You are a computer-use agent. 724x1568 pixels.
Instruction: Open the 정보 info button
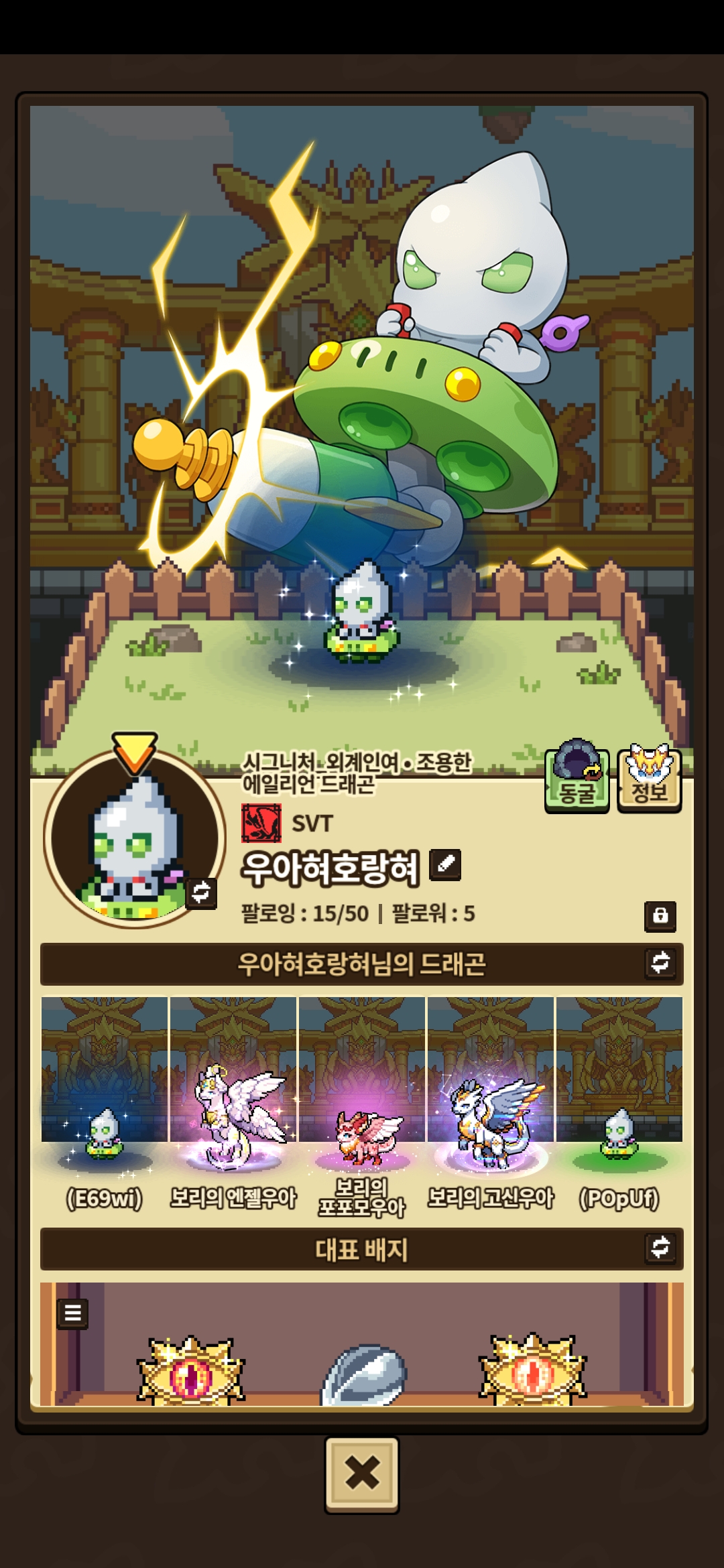(x=649, y=780)
